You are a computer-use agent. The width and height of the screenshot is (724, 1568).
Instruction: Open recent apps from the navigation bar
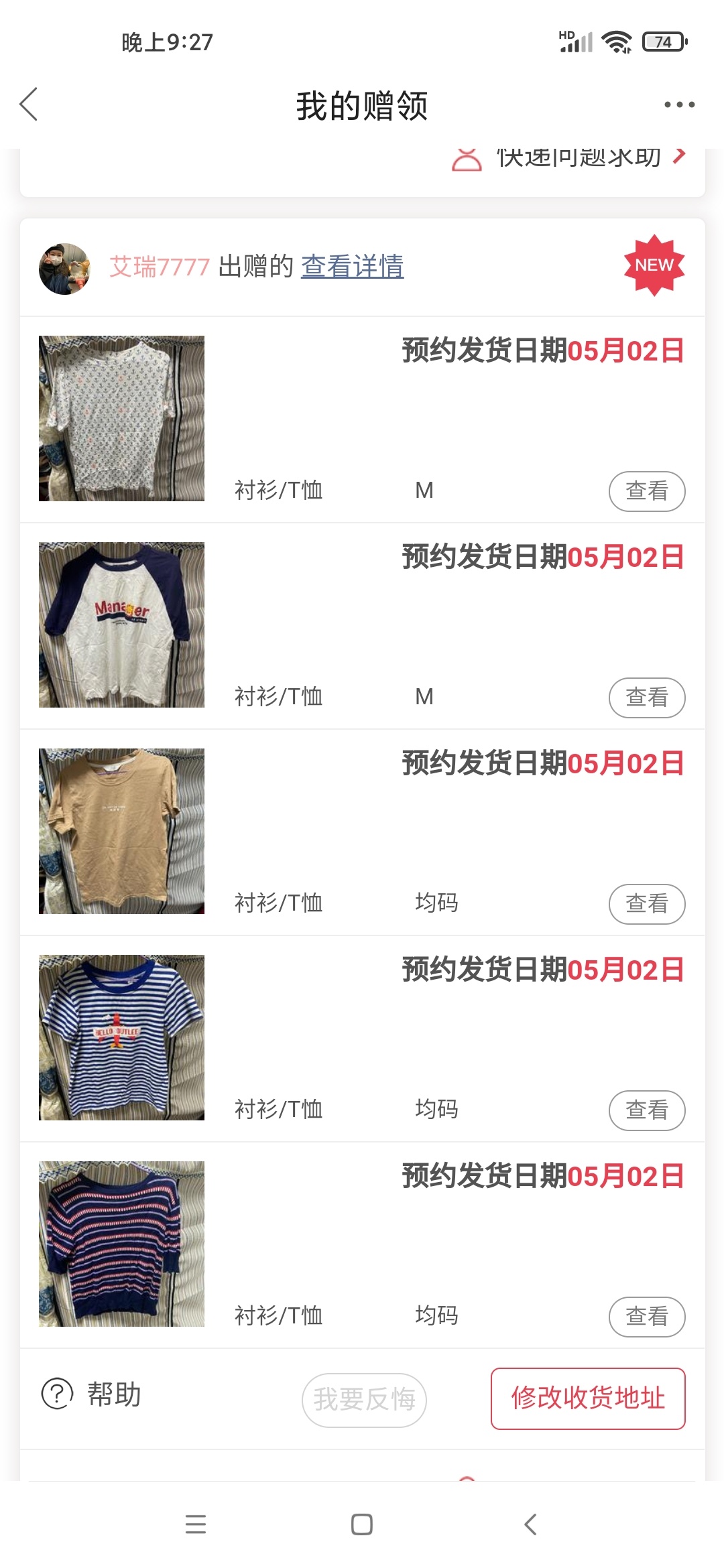coord(196,1524)
